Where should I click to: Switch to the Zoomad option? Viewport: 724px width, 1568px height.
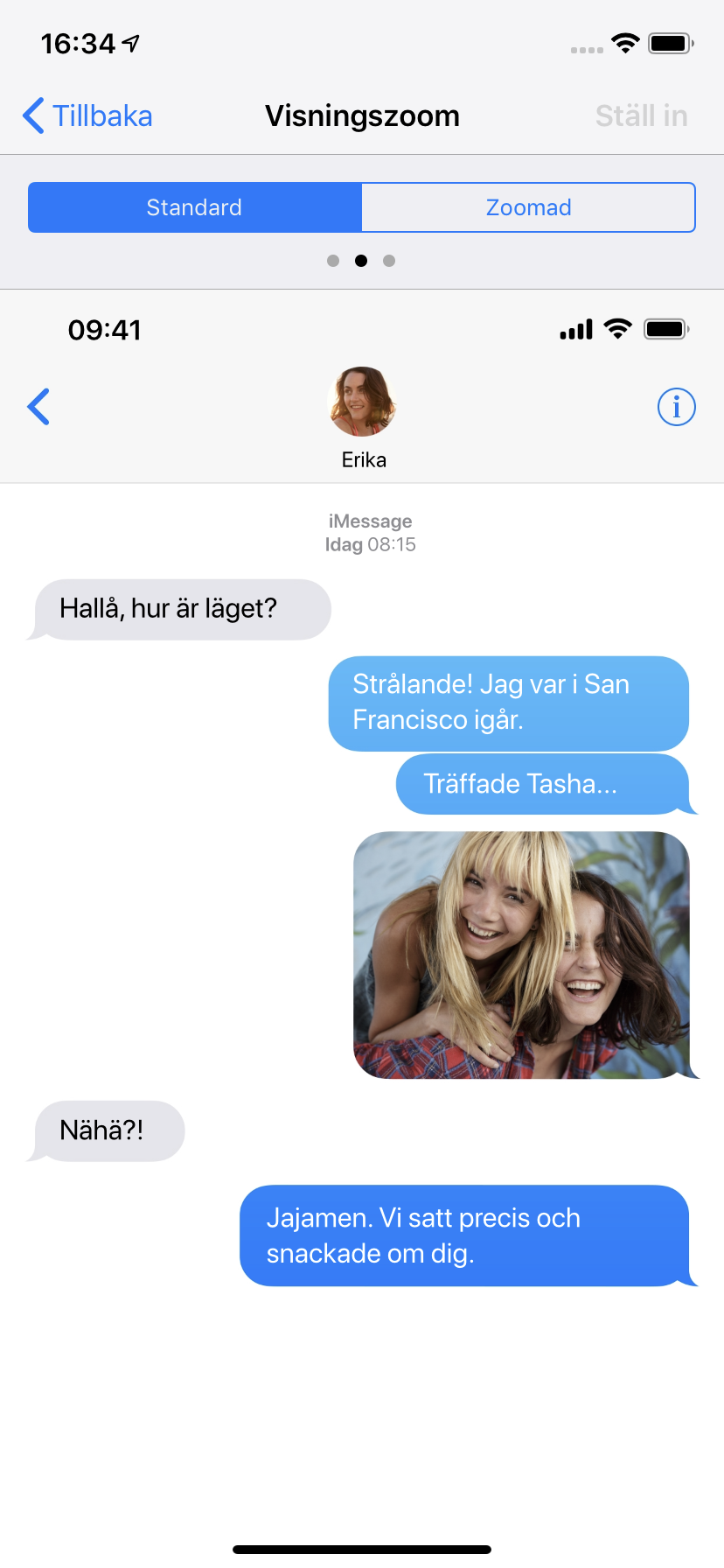(x=528, y=207)
